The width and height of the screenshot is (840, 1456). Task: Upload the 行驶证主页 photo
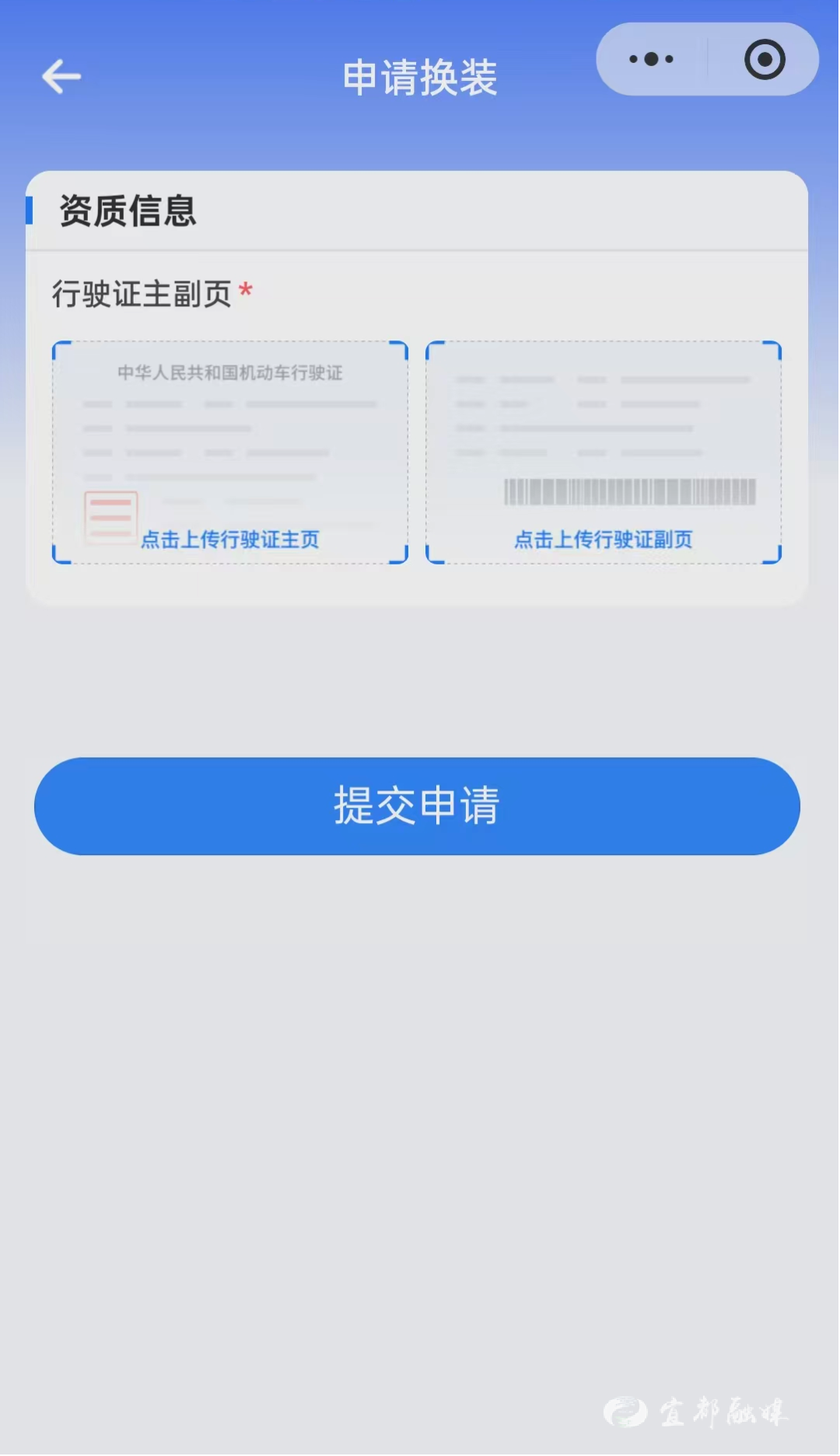pyautogui.click(x=230, y=452)
